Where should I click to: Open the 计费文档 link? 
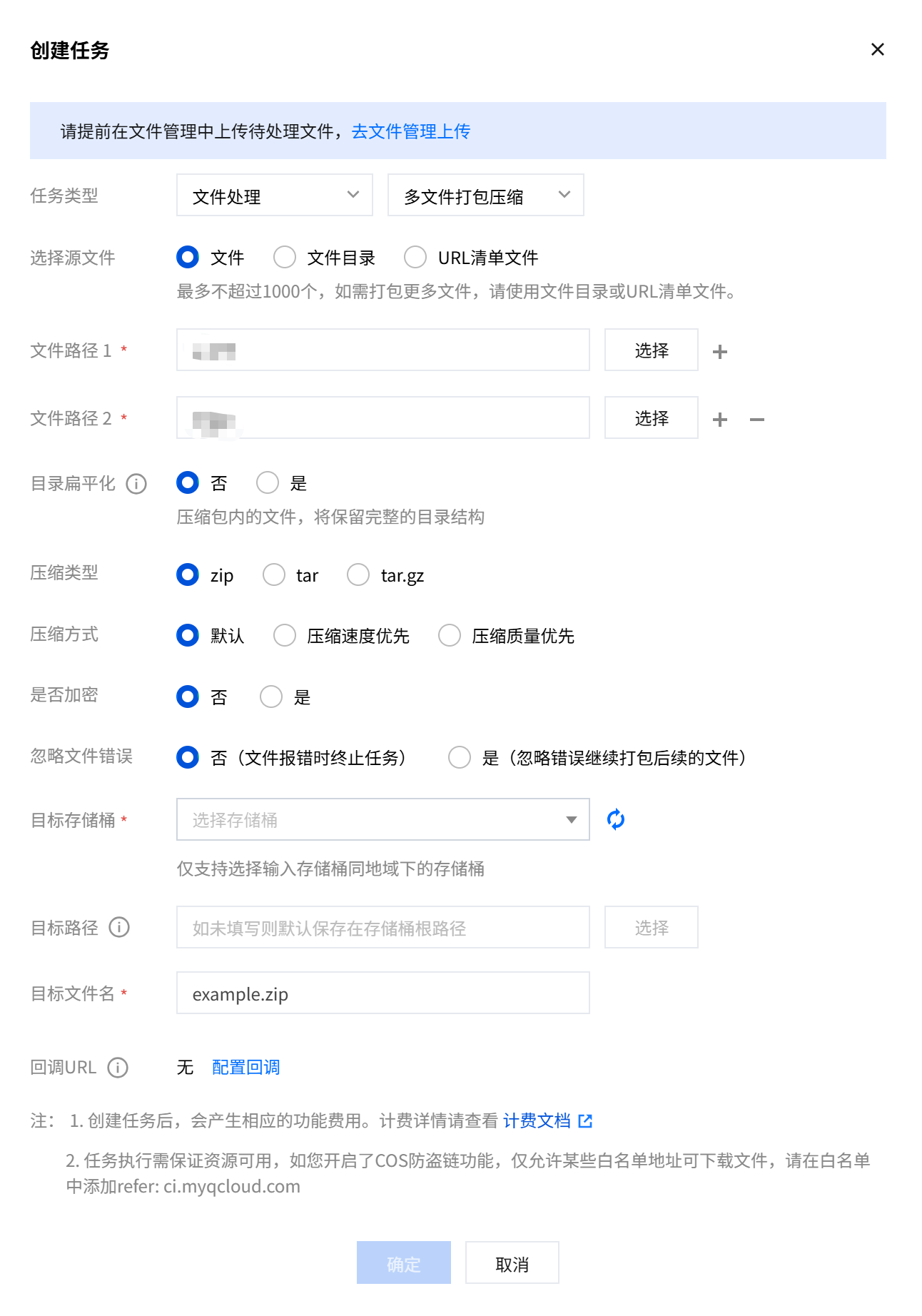(537, 1120)
